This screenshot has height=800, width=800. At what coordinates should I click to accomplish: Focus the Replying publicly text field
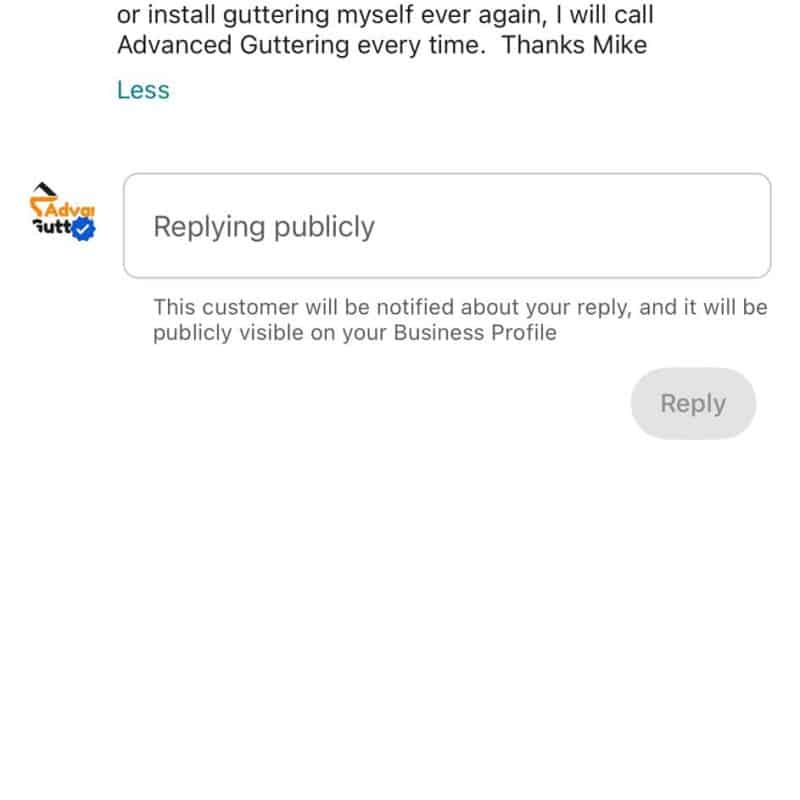(446, 226)
